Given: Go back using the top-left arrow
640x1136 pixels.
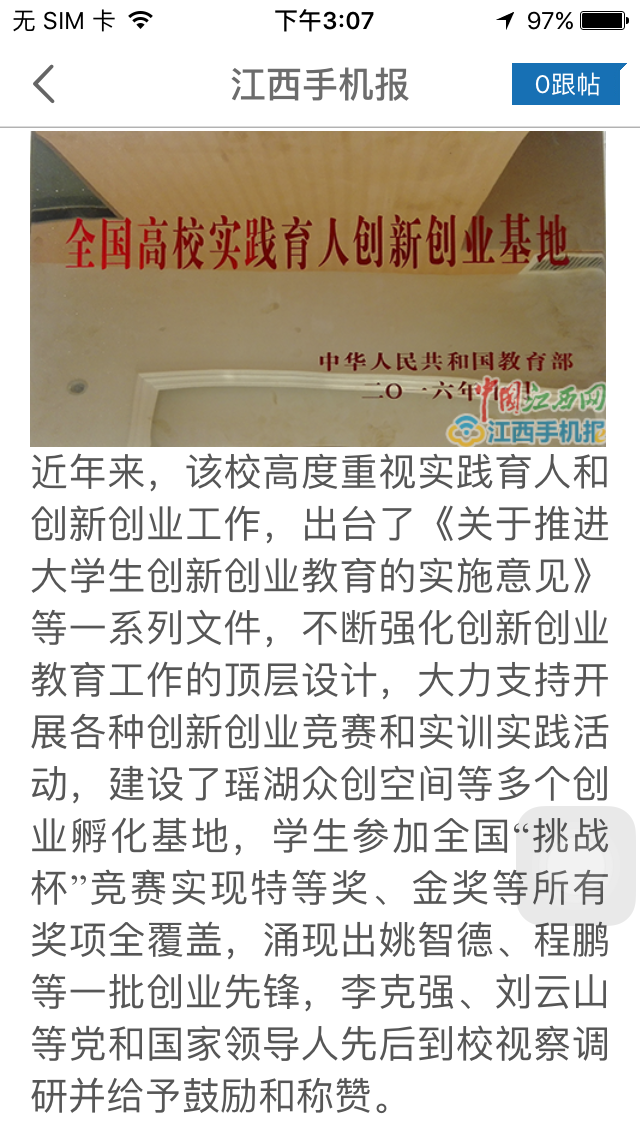Looking at the screenshot, I should click(44, 85).
